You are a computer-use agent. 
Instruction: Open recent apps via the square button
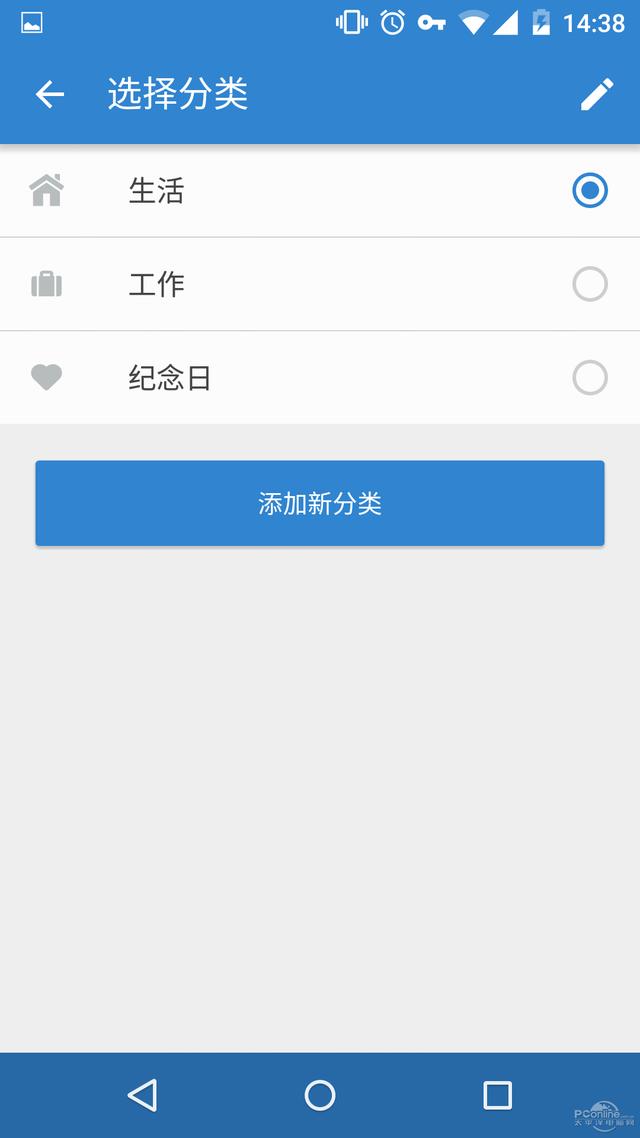[498, 1095]
